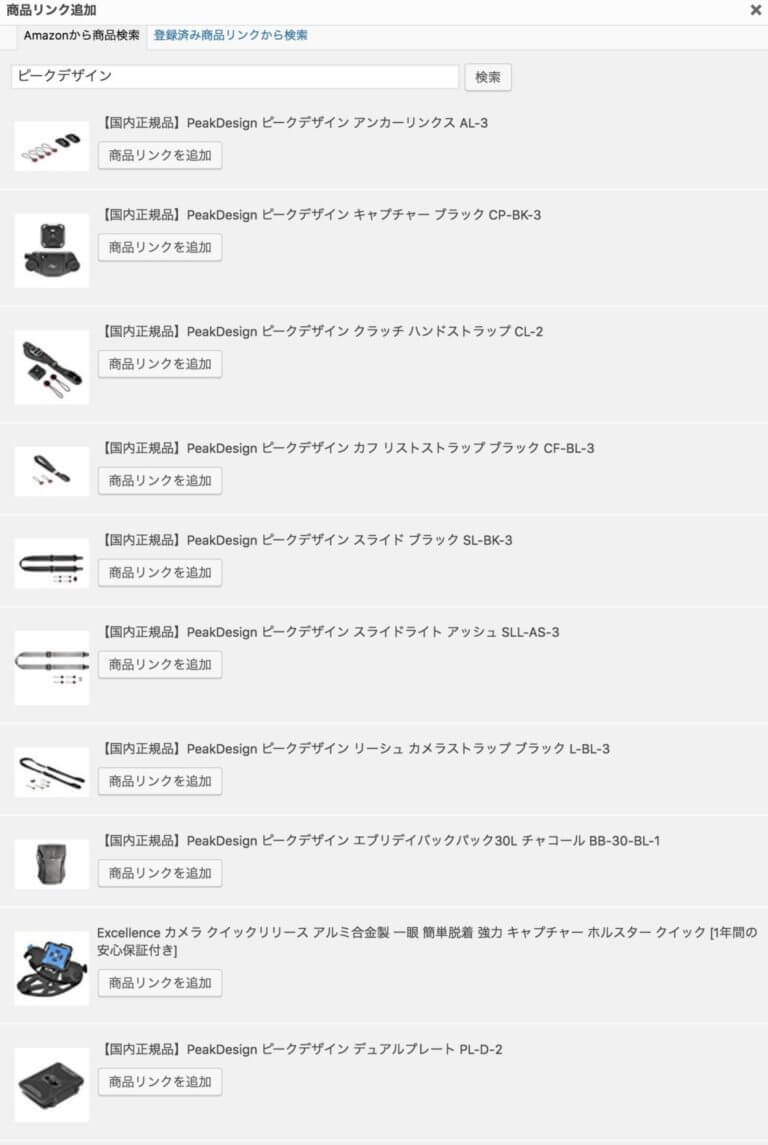This screenshot has width=768, height=1145.
Task: Add product link for スライド ブラック SL-BK-3
Action: coord(160,573)
